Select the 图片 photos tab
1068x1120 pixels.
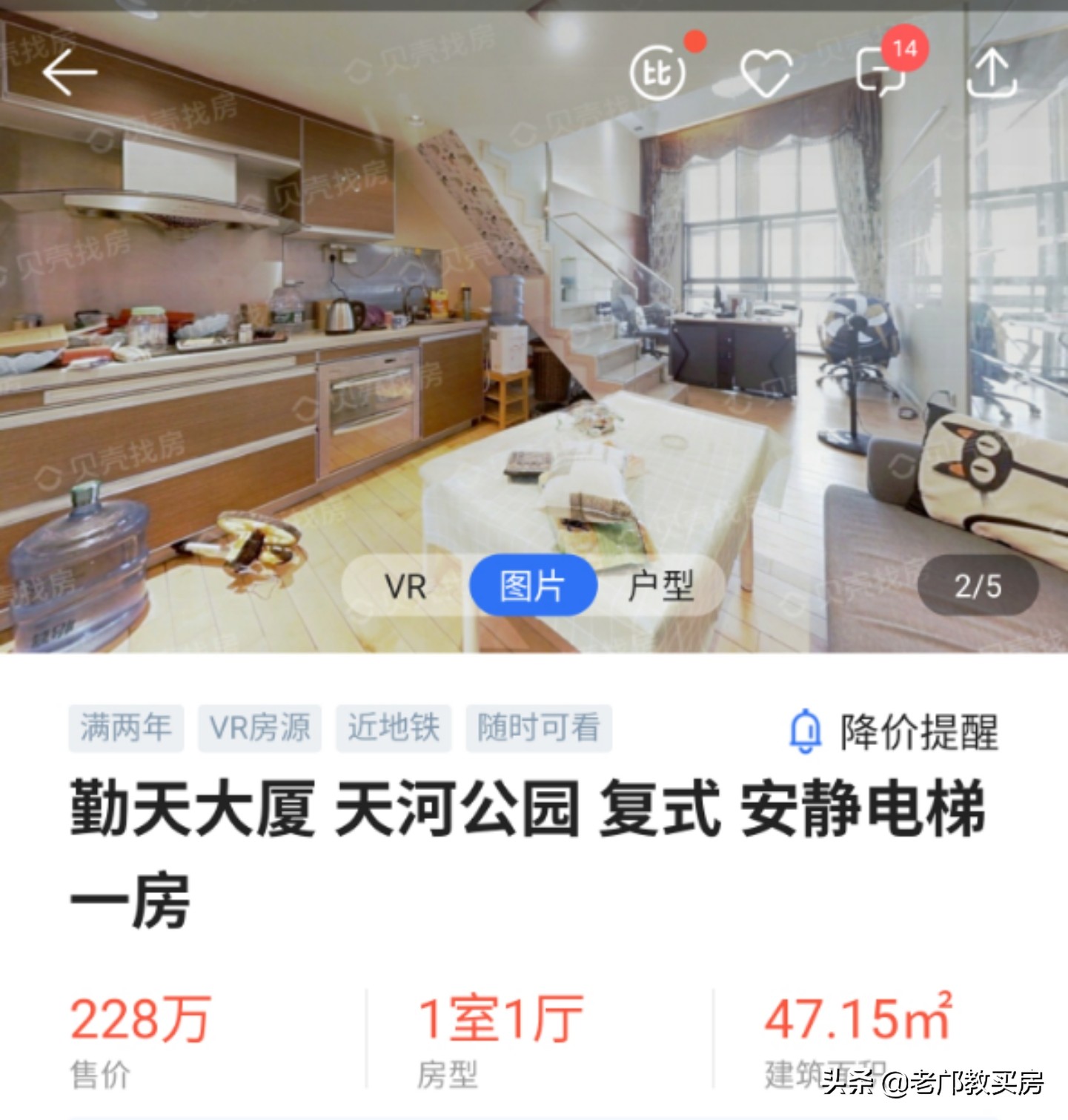[x=534, y=586]
